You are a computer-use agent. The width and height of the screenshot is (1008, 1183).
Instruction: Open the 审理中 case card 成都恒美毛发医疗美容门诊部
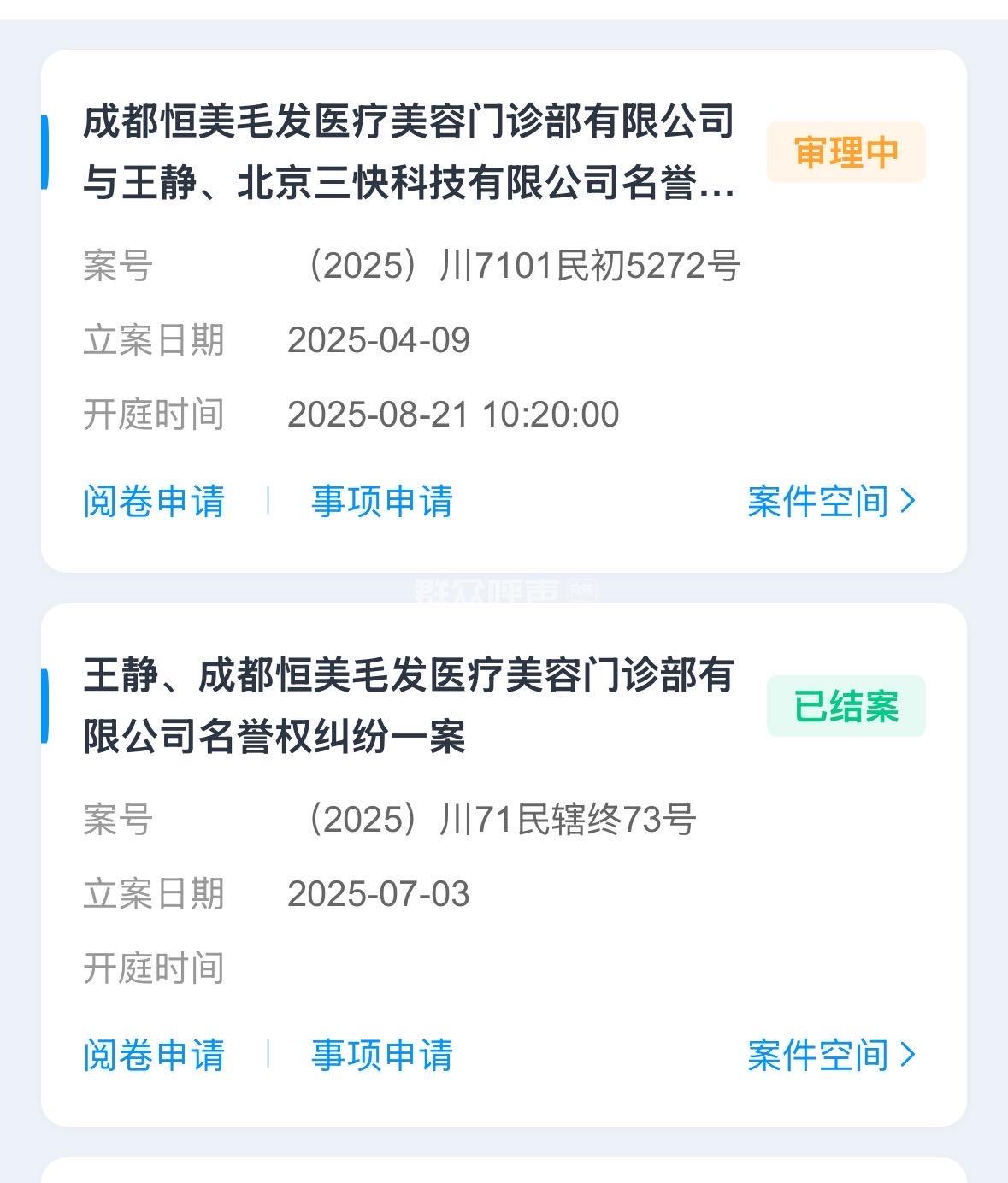[409, 154]
